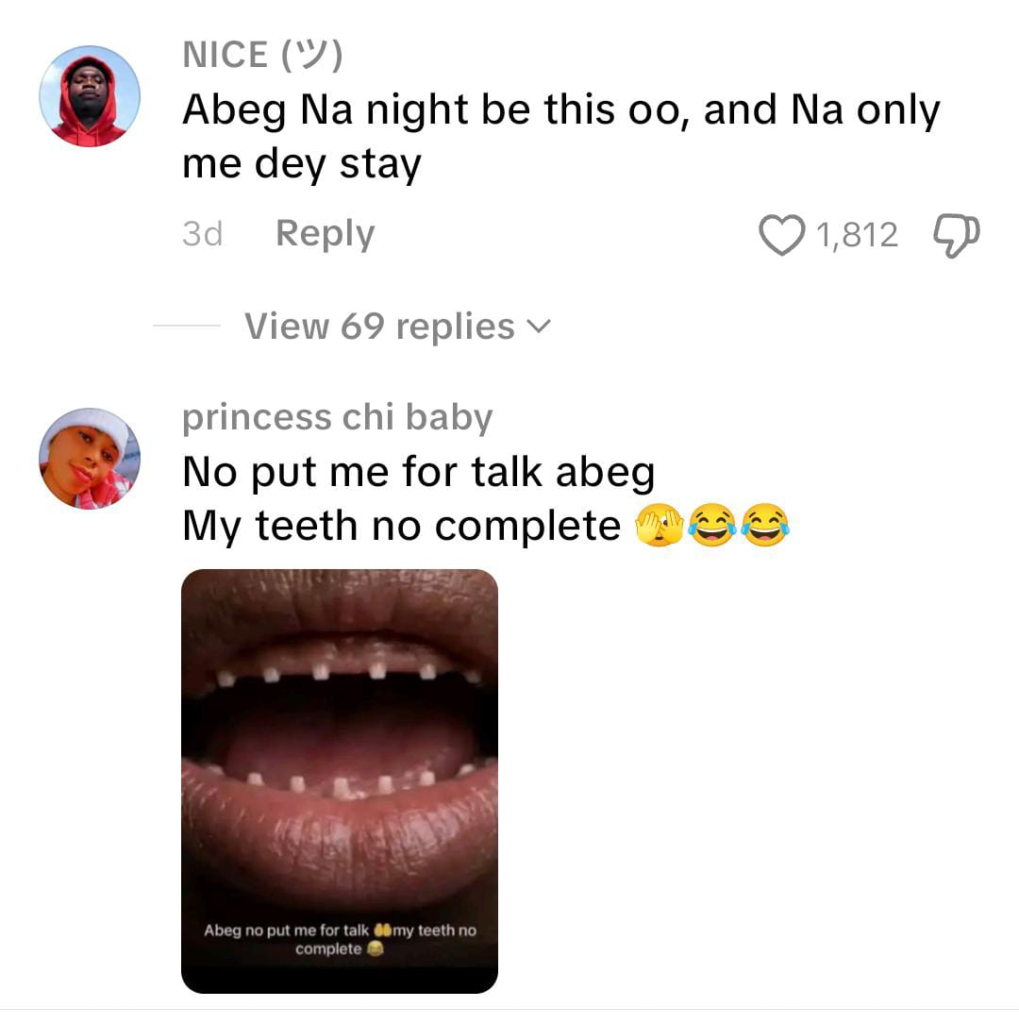
Task: Tap the NICE (ツ) username
Action: 262,54
